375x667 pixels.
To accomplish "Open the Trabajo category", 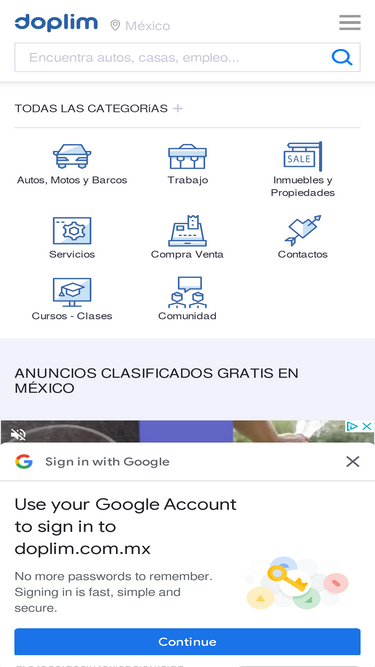I will click(188, 164).
